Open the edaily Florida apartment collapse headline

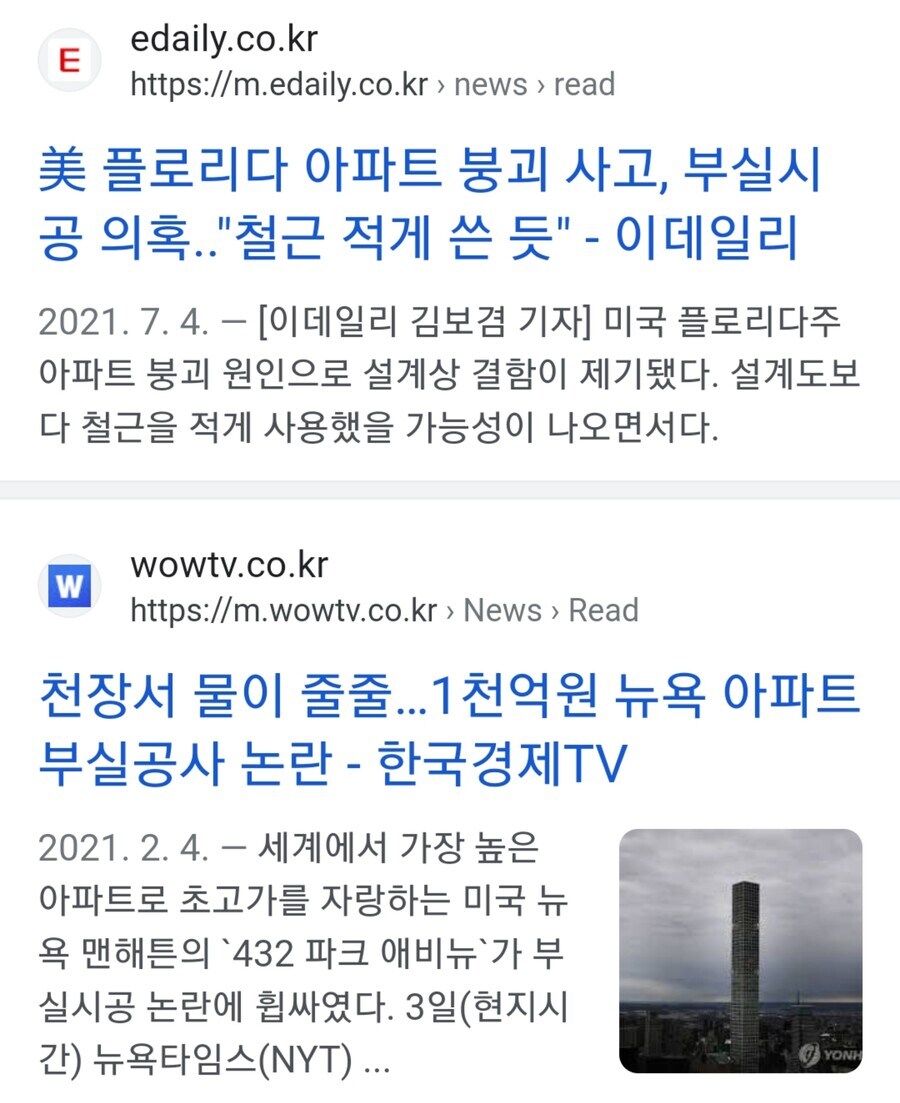pyautogui.click(x=430, y=204)
